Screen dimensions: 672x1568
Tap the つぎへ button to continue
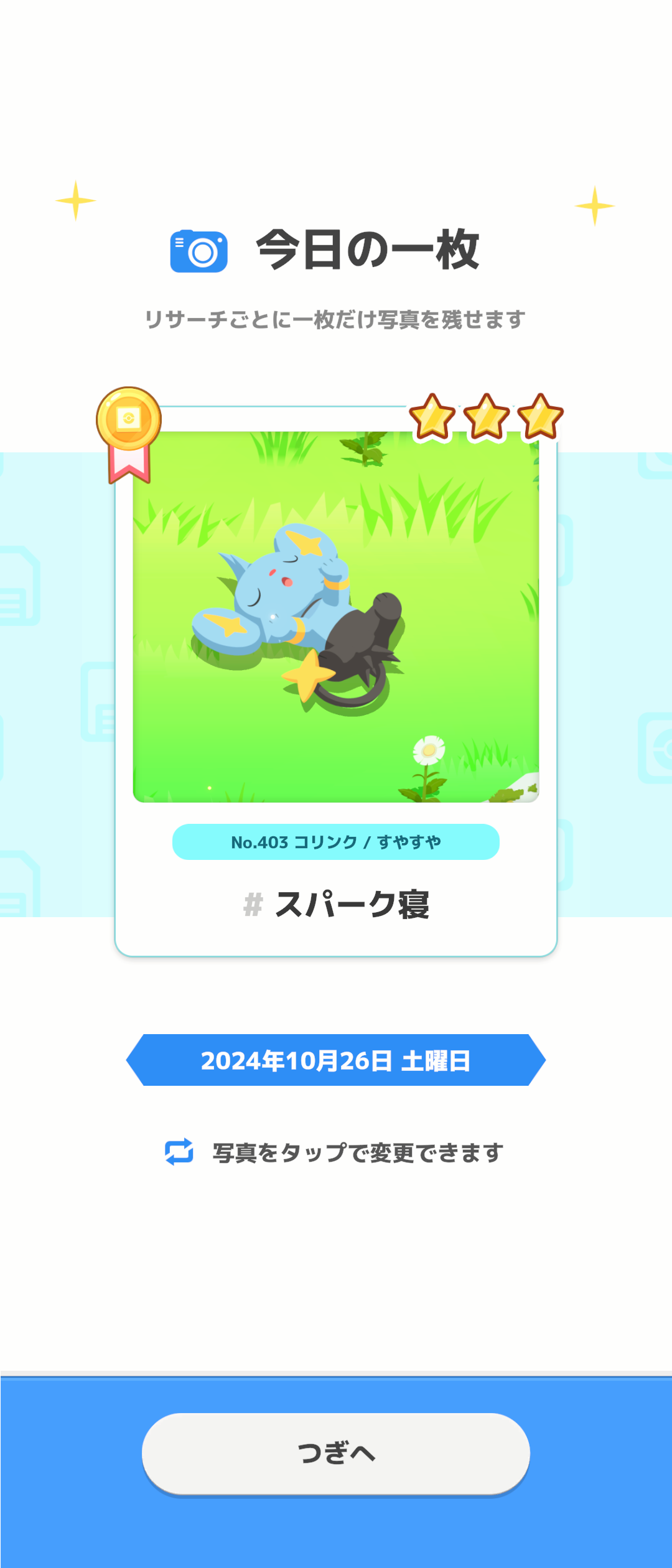point(336,1452)
